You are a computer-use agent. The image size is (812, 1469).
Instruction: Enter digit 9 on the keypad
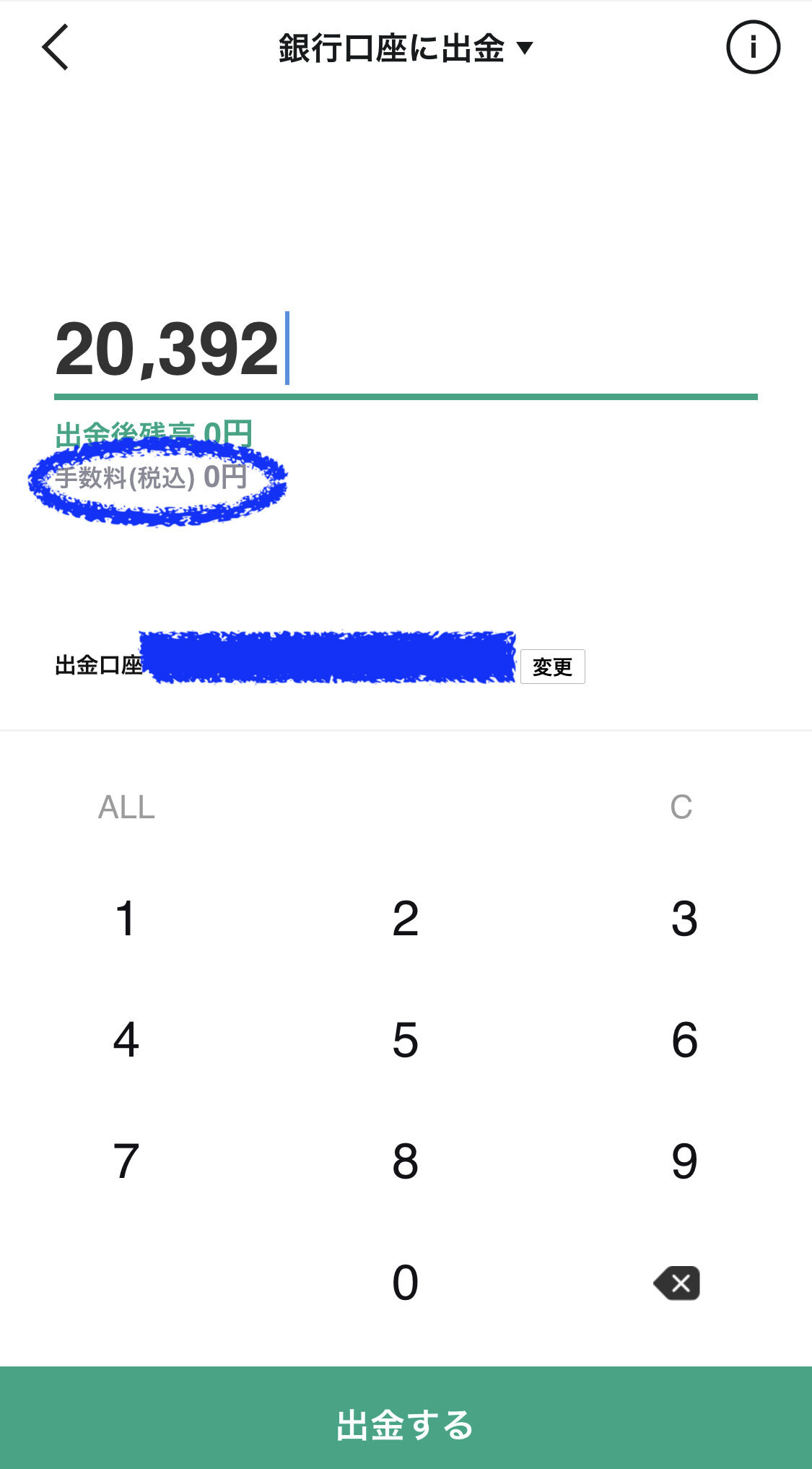pyautogui.click(x=684, y=1161)
